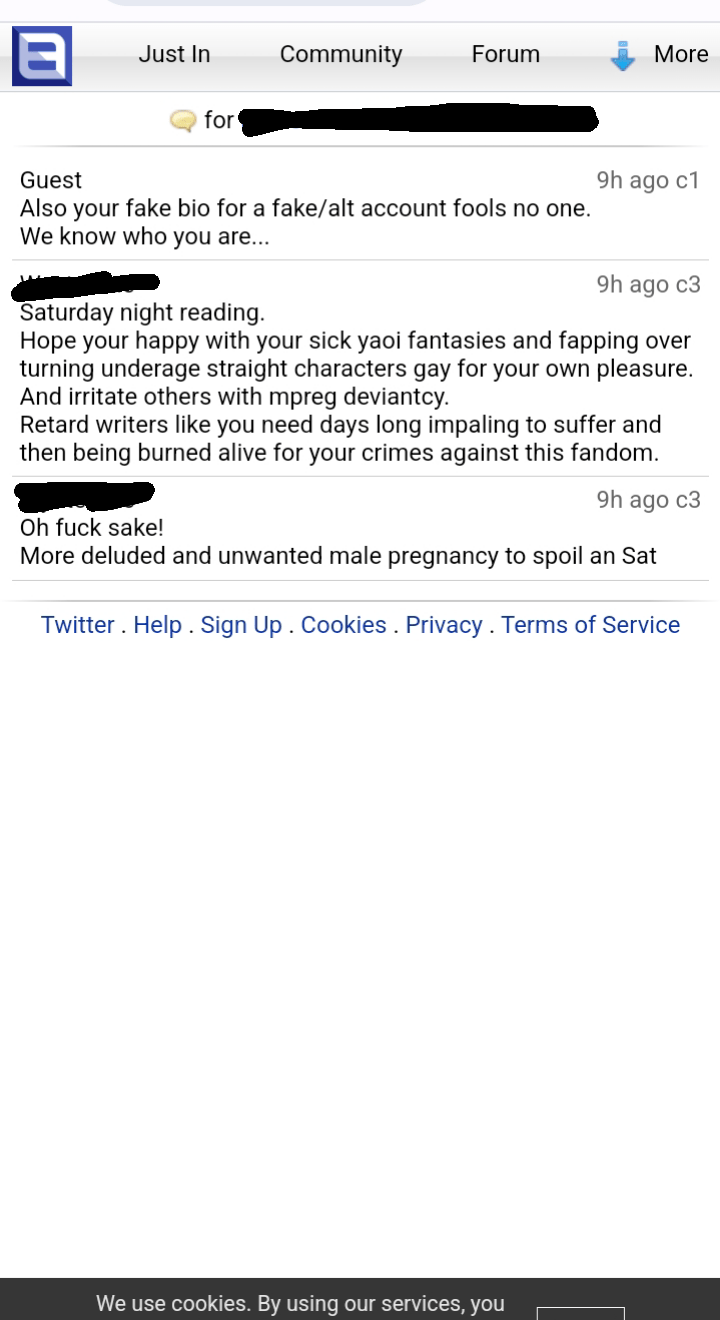This screenshot has width=720, height=1320.
Task: Tap the Sign Up link
Action: [241, 625]
